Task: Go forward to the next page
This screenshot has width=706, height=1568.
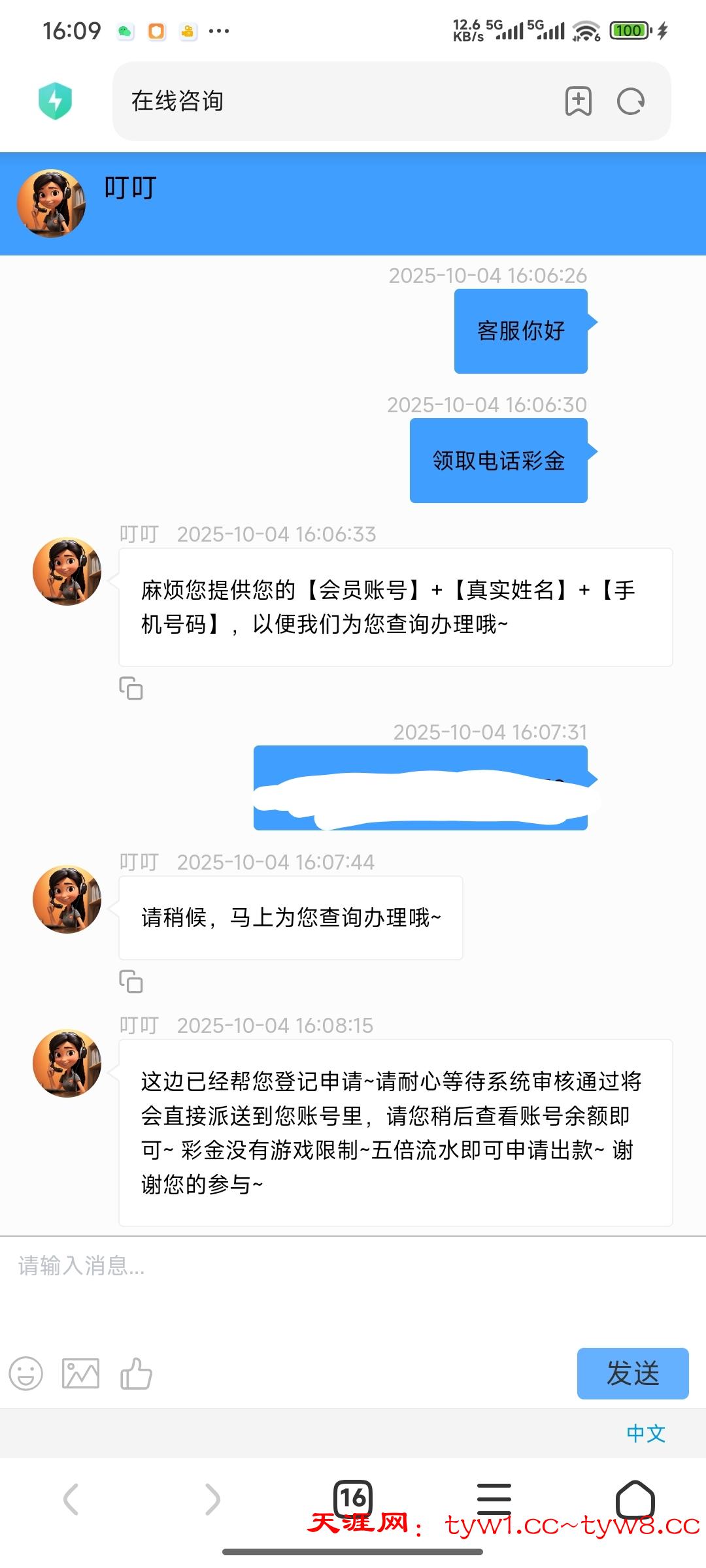Action: [x=212, y=1499]
